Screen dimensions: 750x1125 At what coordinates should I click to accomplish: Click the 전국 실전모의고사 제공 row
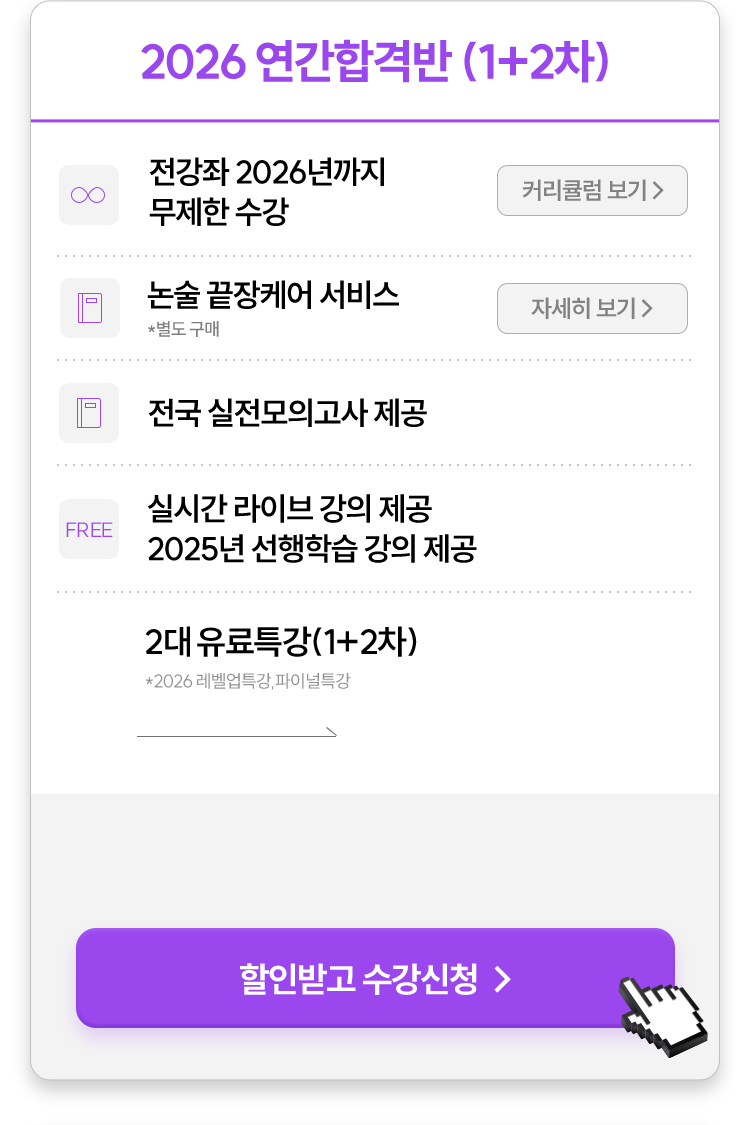288,413
